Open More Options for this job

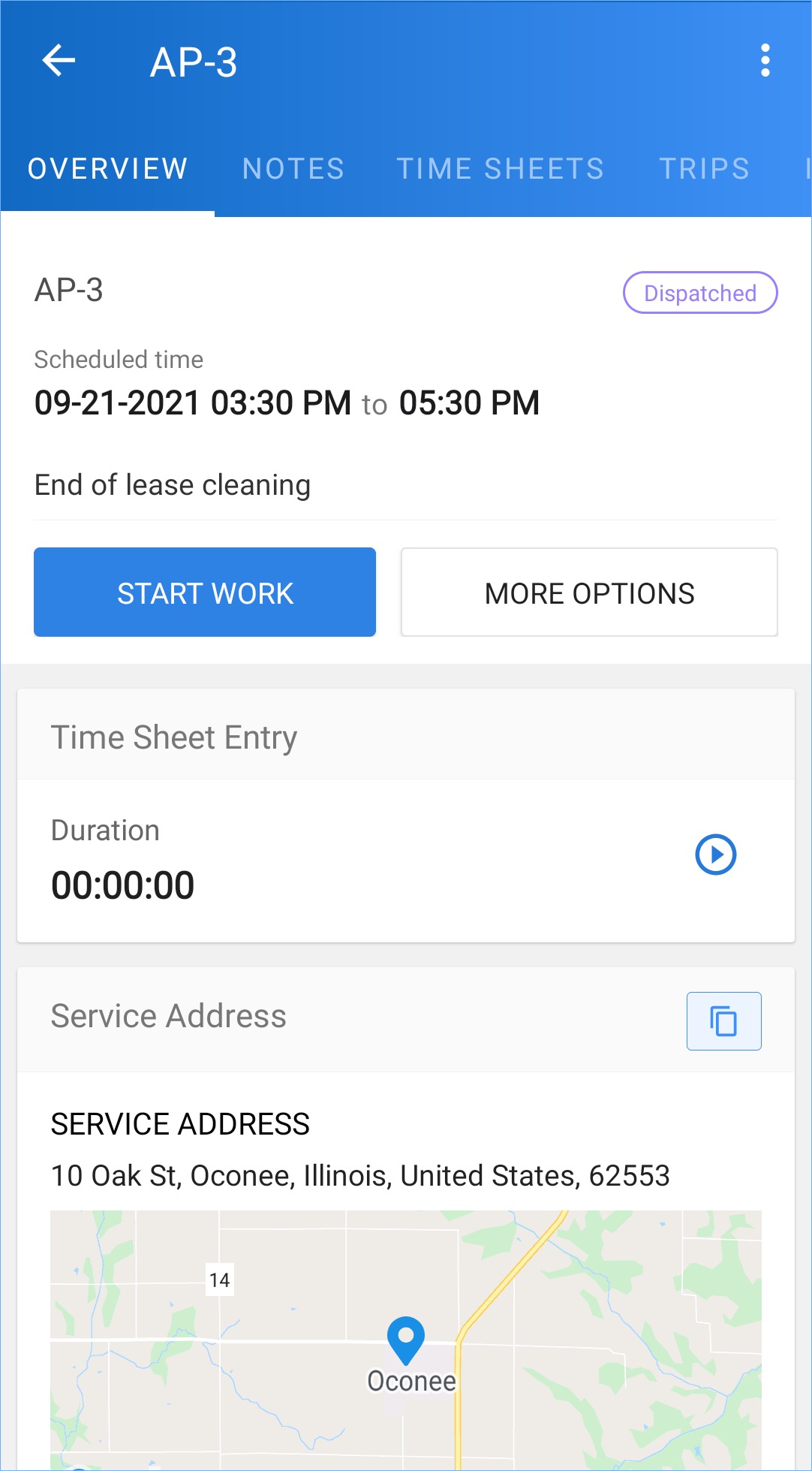[589, 592]
